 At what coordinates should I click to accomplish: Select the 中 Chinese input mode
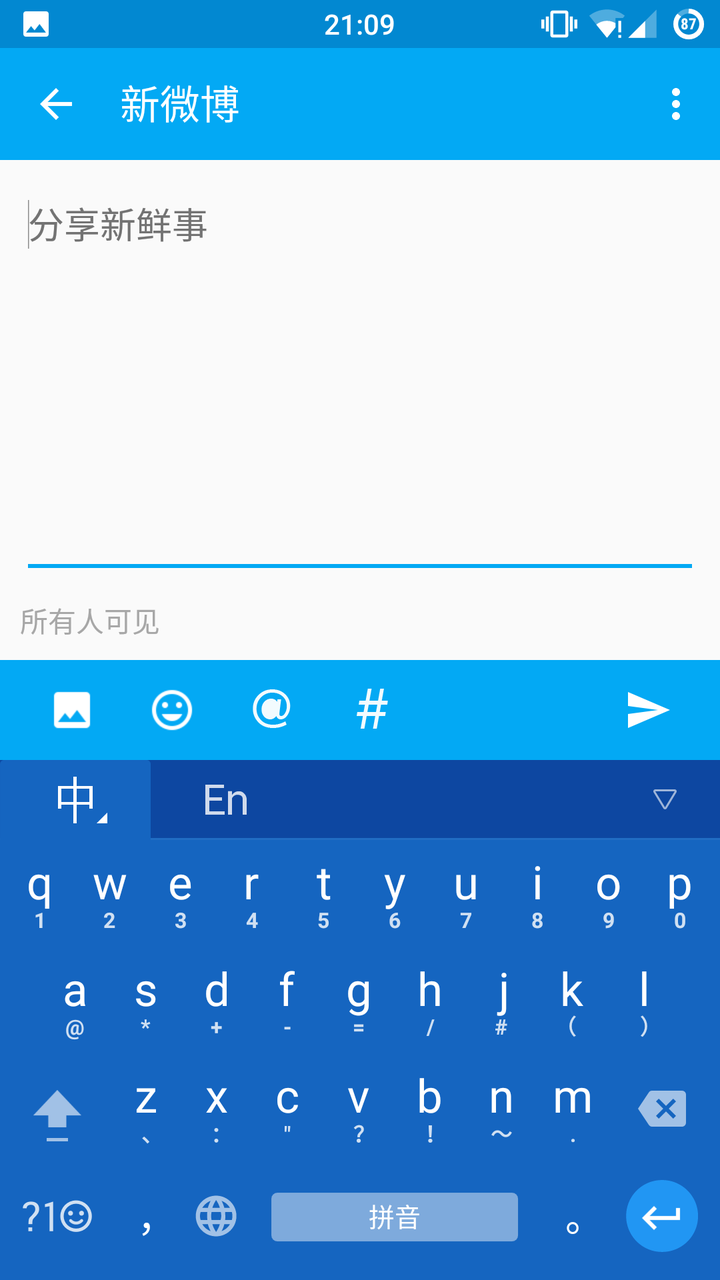click(76, 800)
